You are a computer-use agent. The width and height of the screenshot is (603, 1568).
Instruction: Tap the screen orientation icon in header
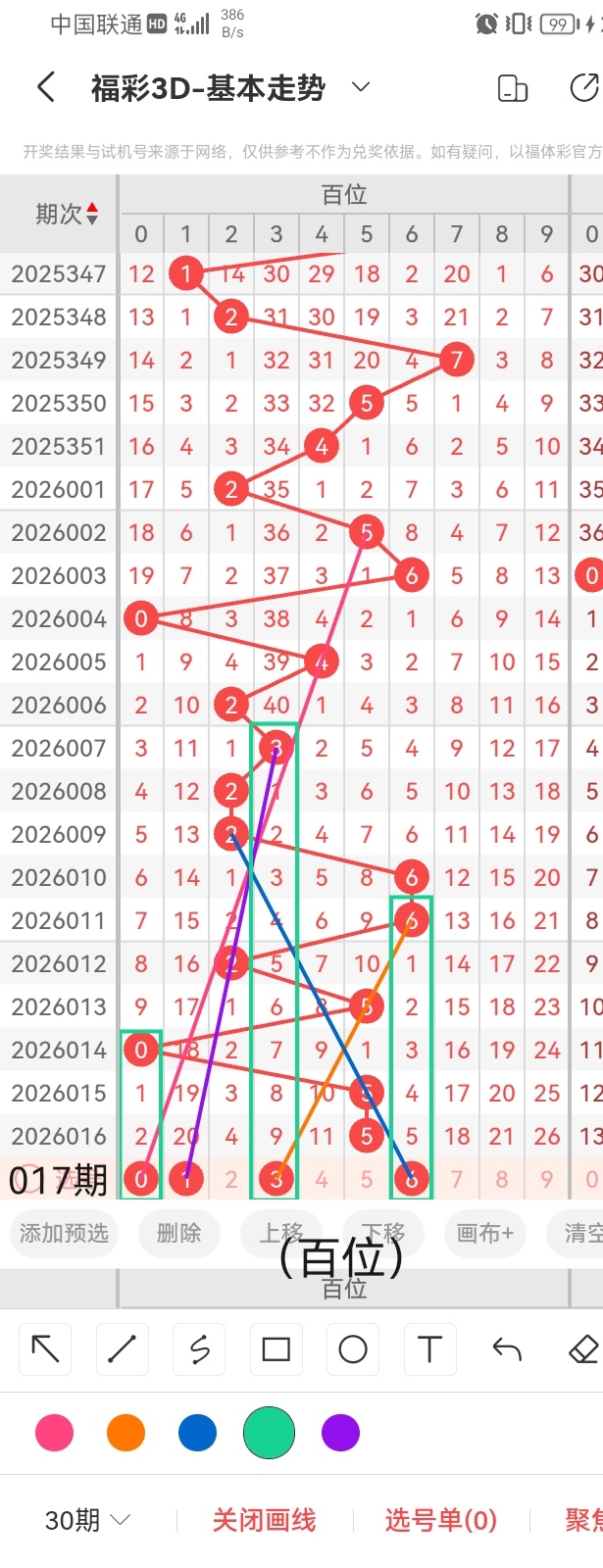(513, 88)
